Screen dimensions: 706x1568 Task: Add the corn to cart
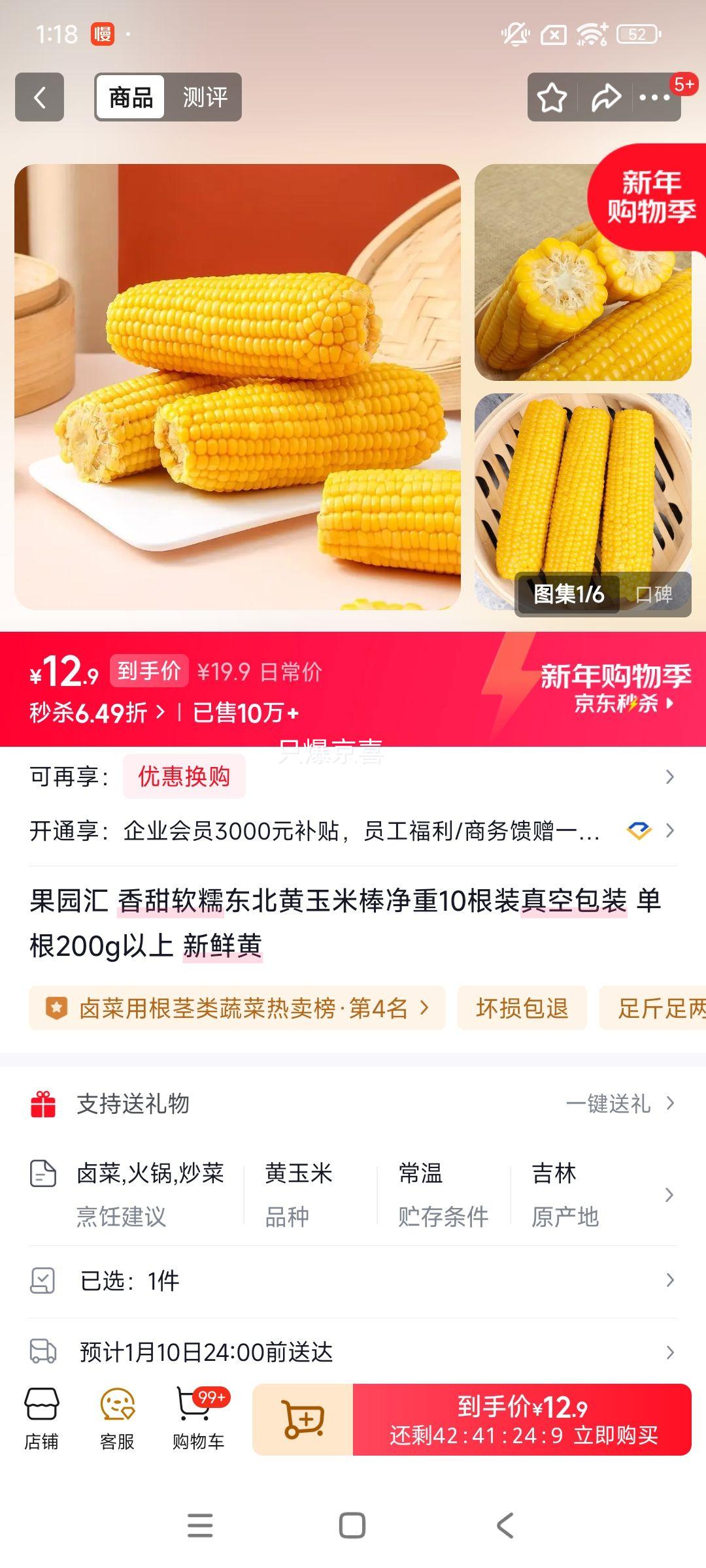point(303,1419)
